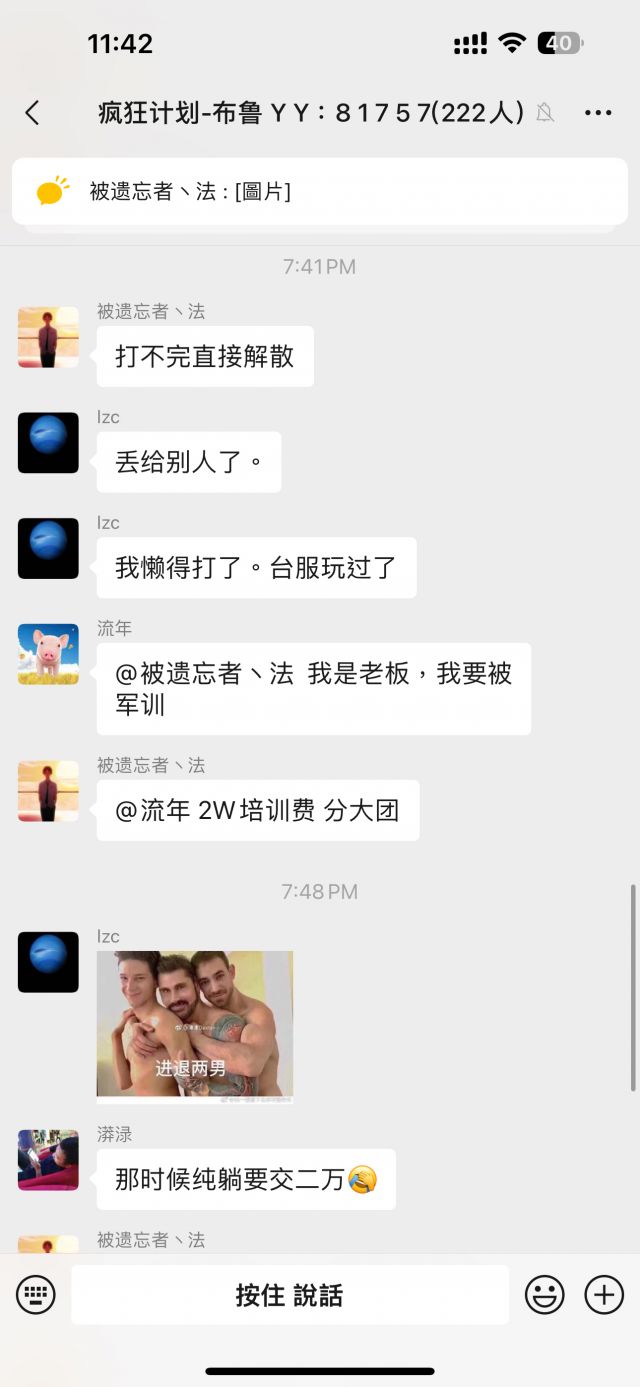This screenshot has height=1387, width=640.
Task: View the image sent by lzc
Action: pos(195,1025)
